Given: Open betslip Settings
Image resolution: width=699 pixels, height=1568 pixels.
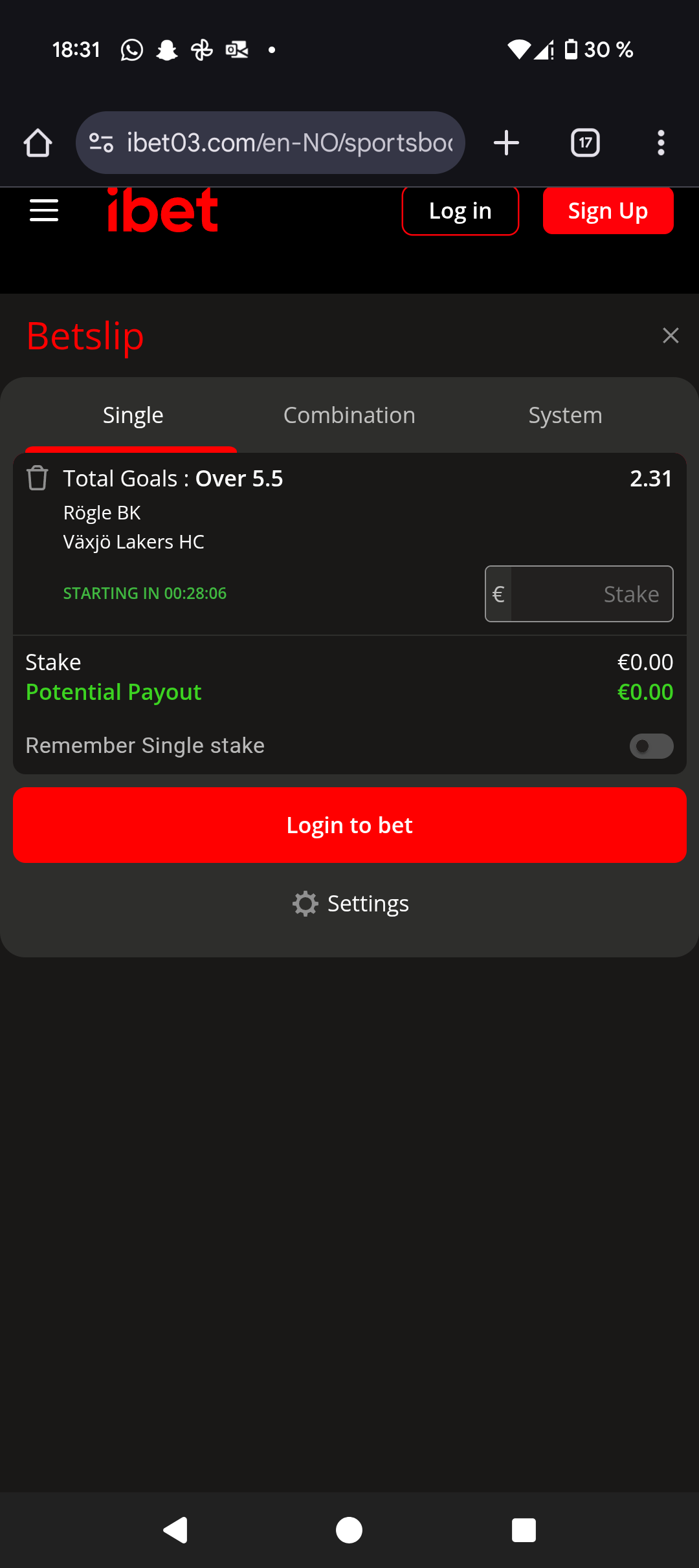Looking at the screenshot, I should click(x=350, y=904).
